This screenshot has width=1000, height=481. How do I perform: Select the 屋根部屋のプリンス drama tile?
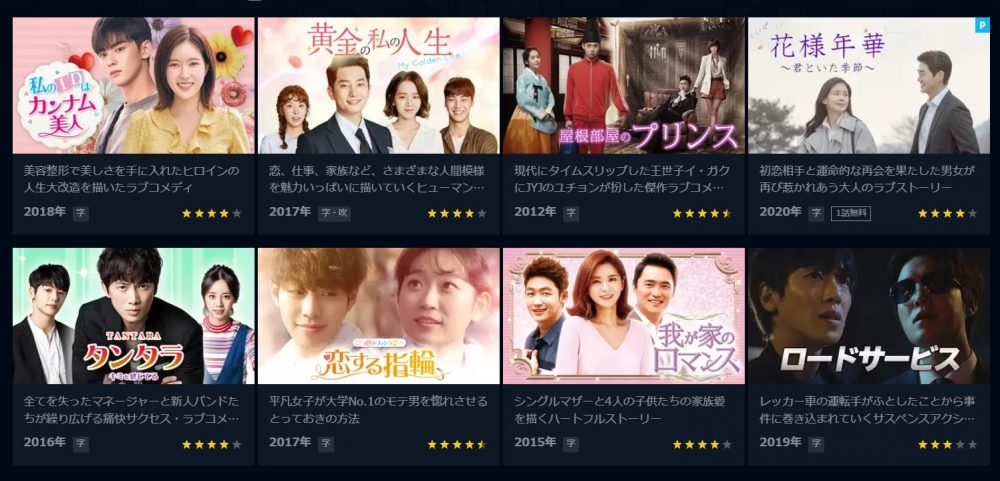(x=622, y=86)
